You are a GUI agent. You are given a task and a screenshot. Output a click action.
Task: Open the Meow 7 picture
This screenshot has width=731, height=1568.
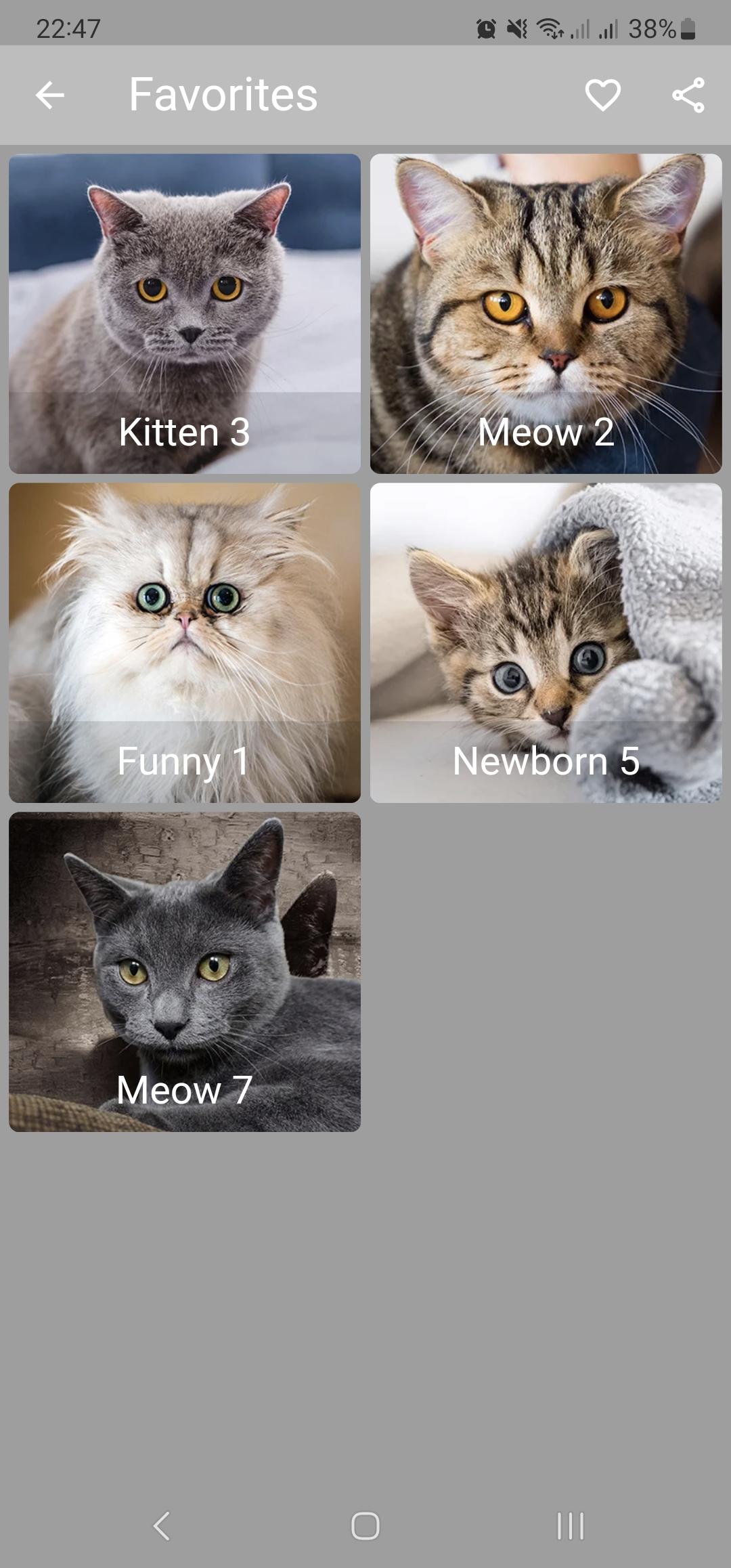[x=185, y=972]
